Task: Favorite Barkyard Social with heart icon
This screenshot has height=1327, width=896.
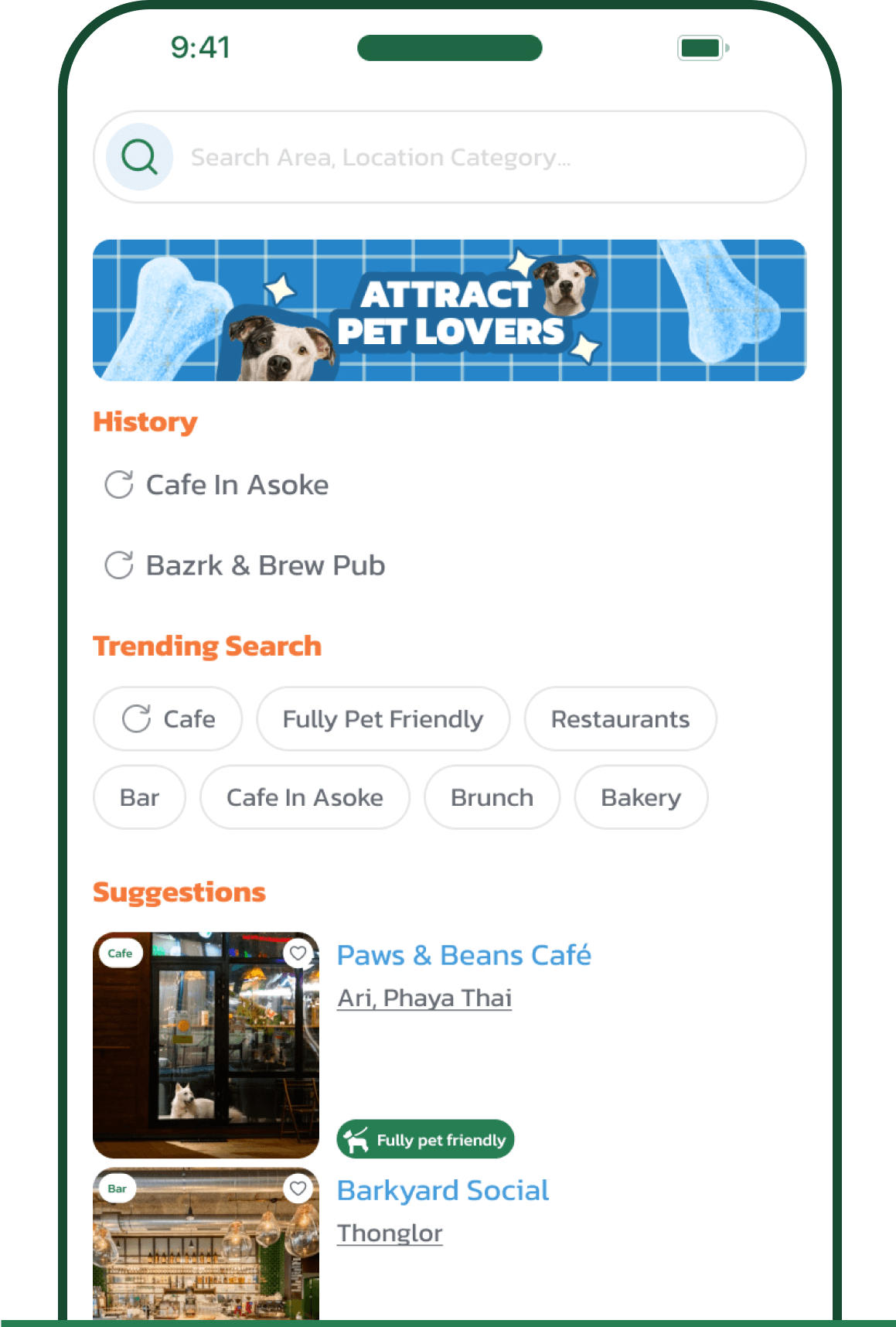Action: pos(298,1189)
